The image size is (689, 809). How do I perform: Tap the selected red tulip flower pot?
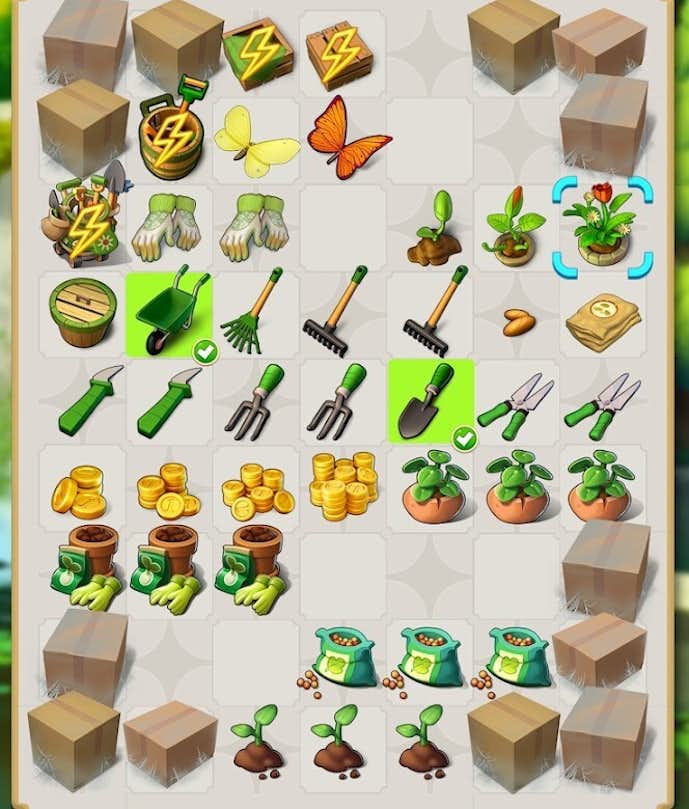point(602,228)
